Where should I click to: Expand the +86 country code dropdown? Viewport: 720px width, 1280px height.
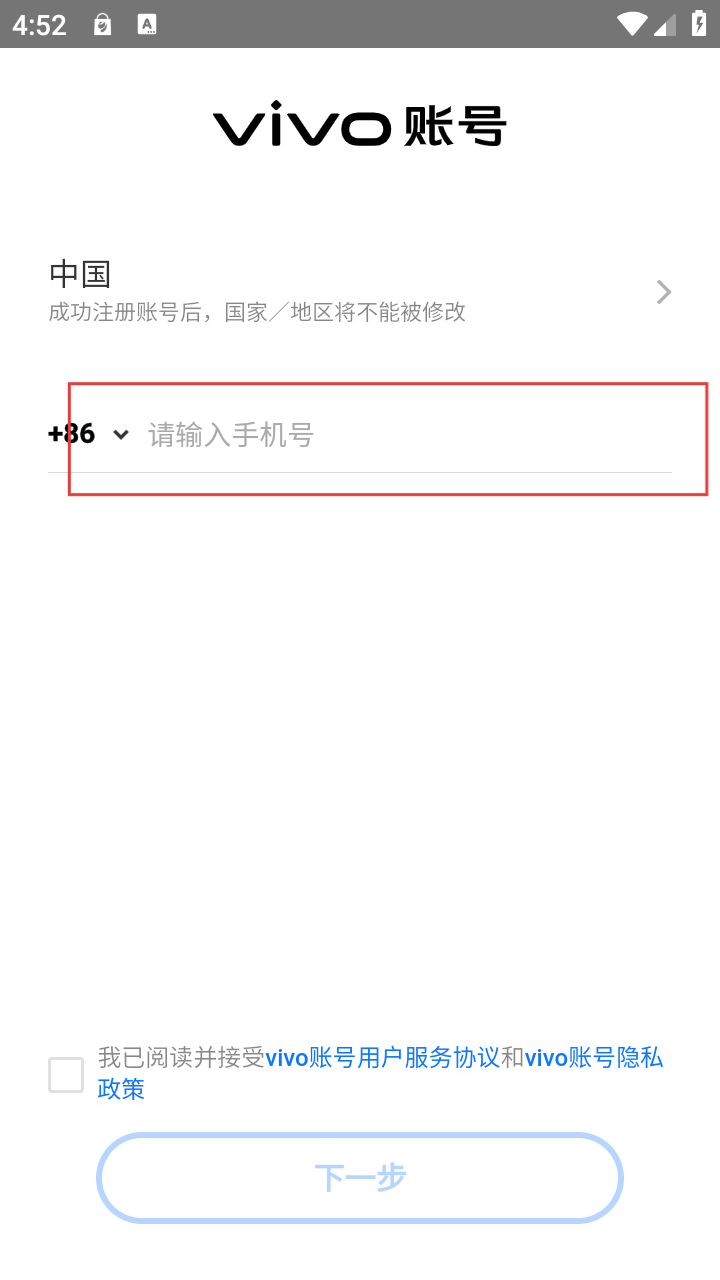click(x=89, y=434)
